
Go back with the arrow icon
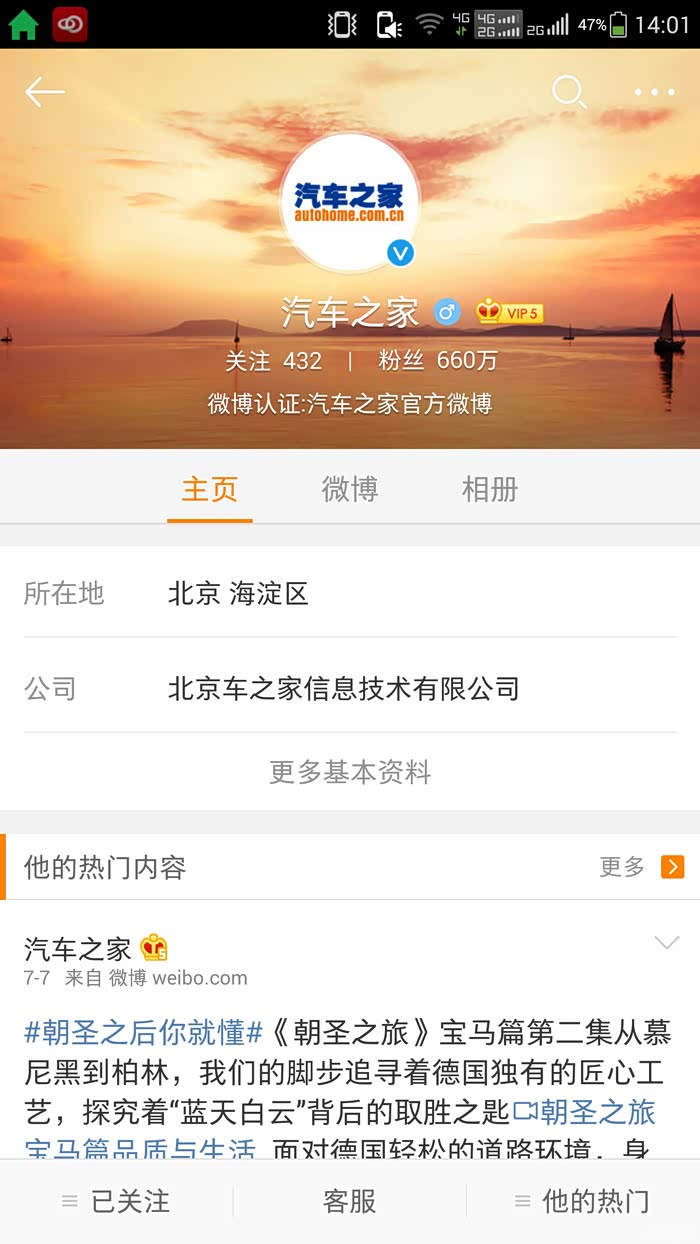click(44, 92)
